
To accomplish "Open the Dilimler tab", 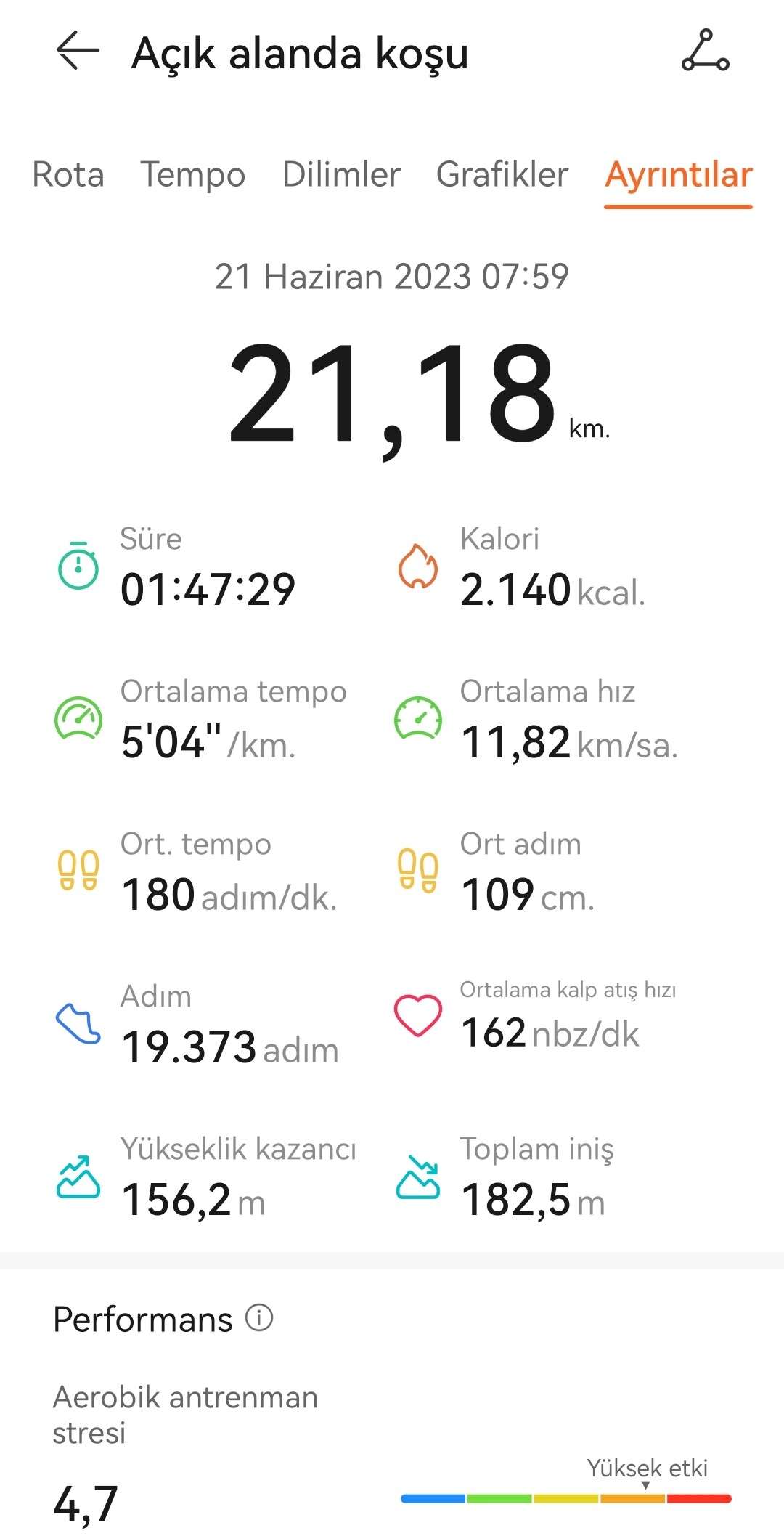I will tap(341, 175).
